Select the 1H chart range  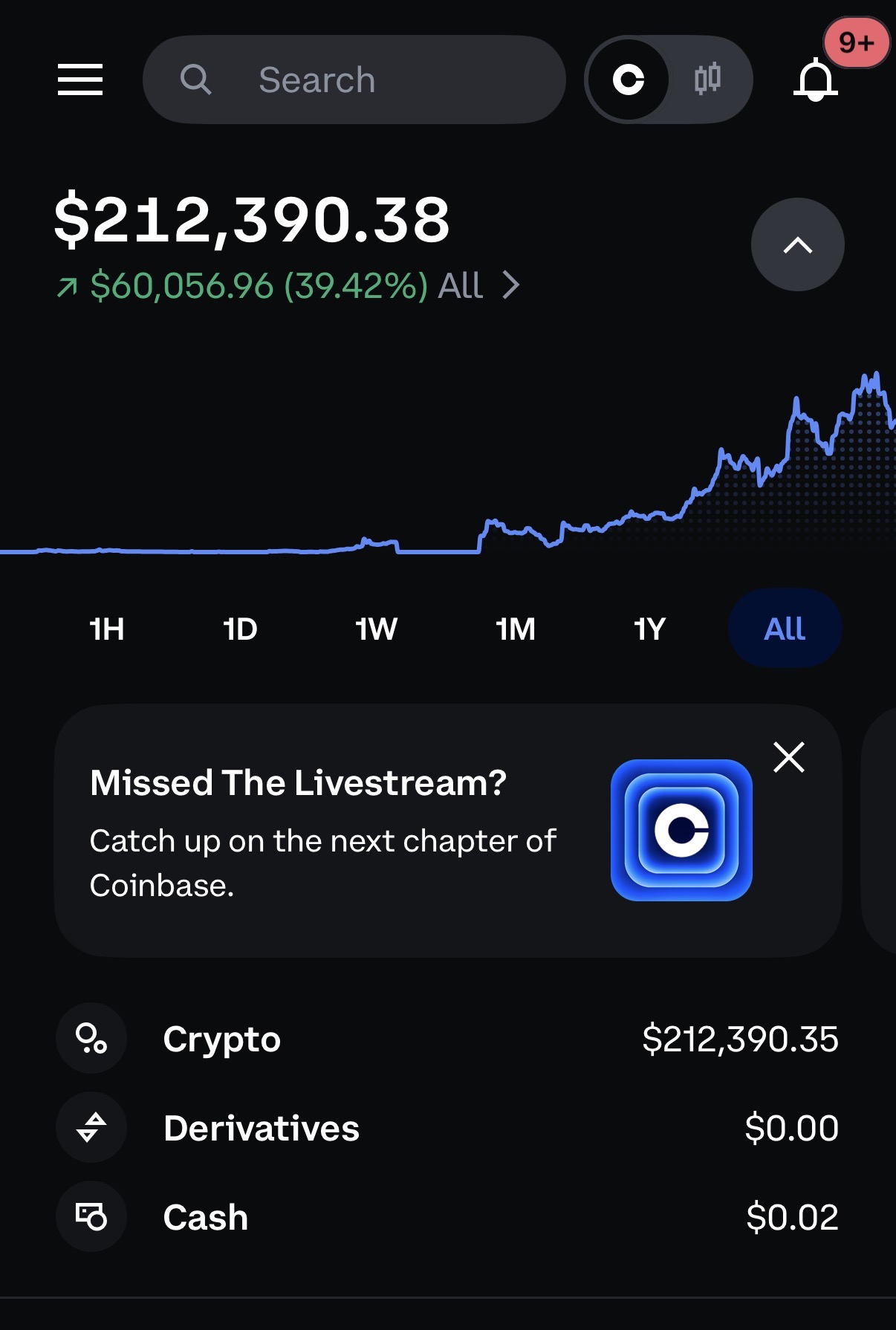(x=106, y=629)
